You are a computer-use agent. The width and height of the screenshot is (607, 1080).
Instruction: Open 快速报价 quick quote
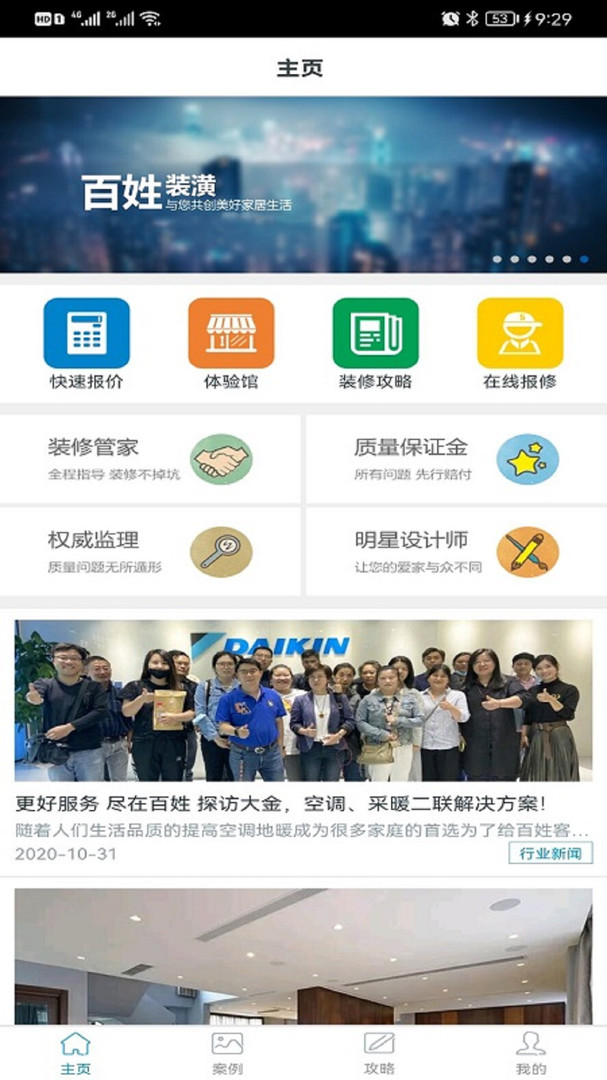(87, 343)
